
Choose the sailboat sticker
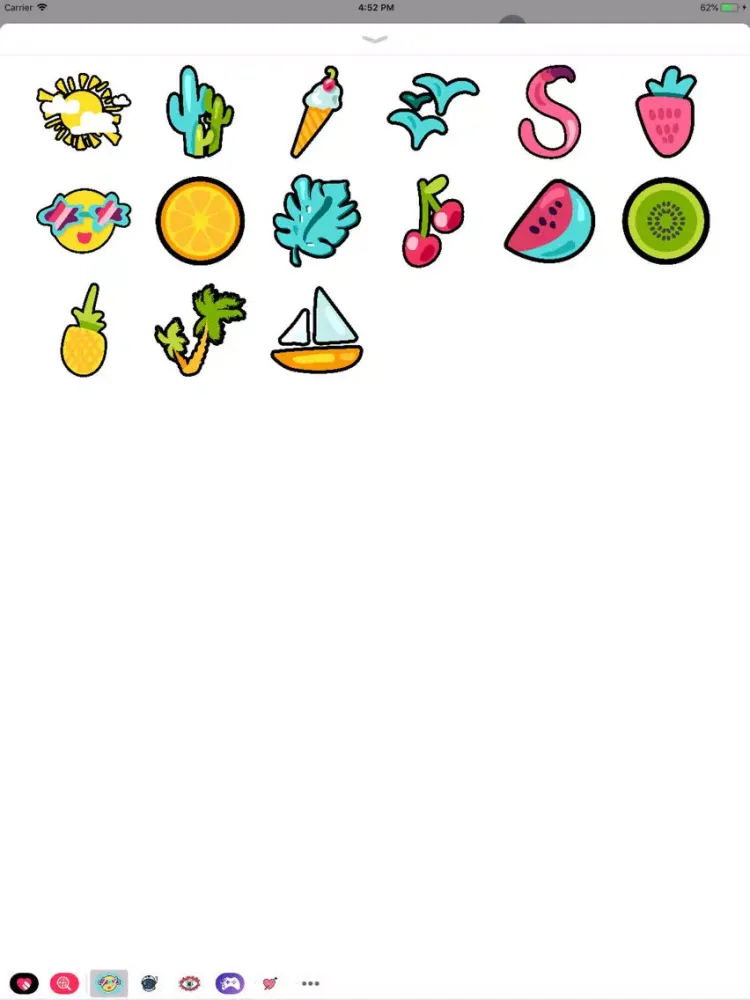coord(316,332)
